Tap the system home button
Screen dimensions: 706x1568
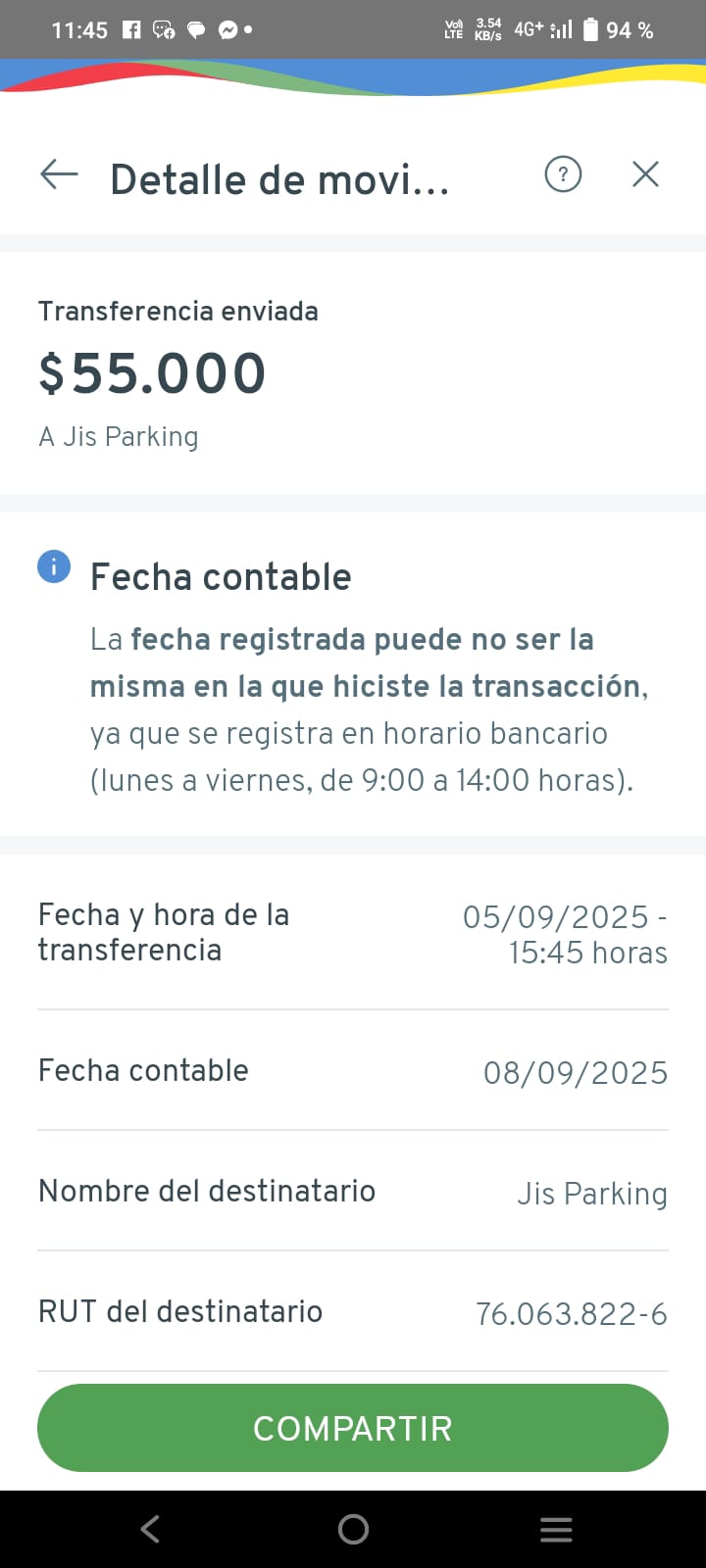point(353,1529)
